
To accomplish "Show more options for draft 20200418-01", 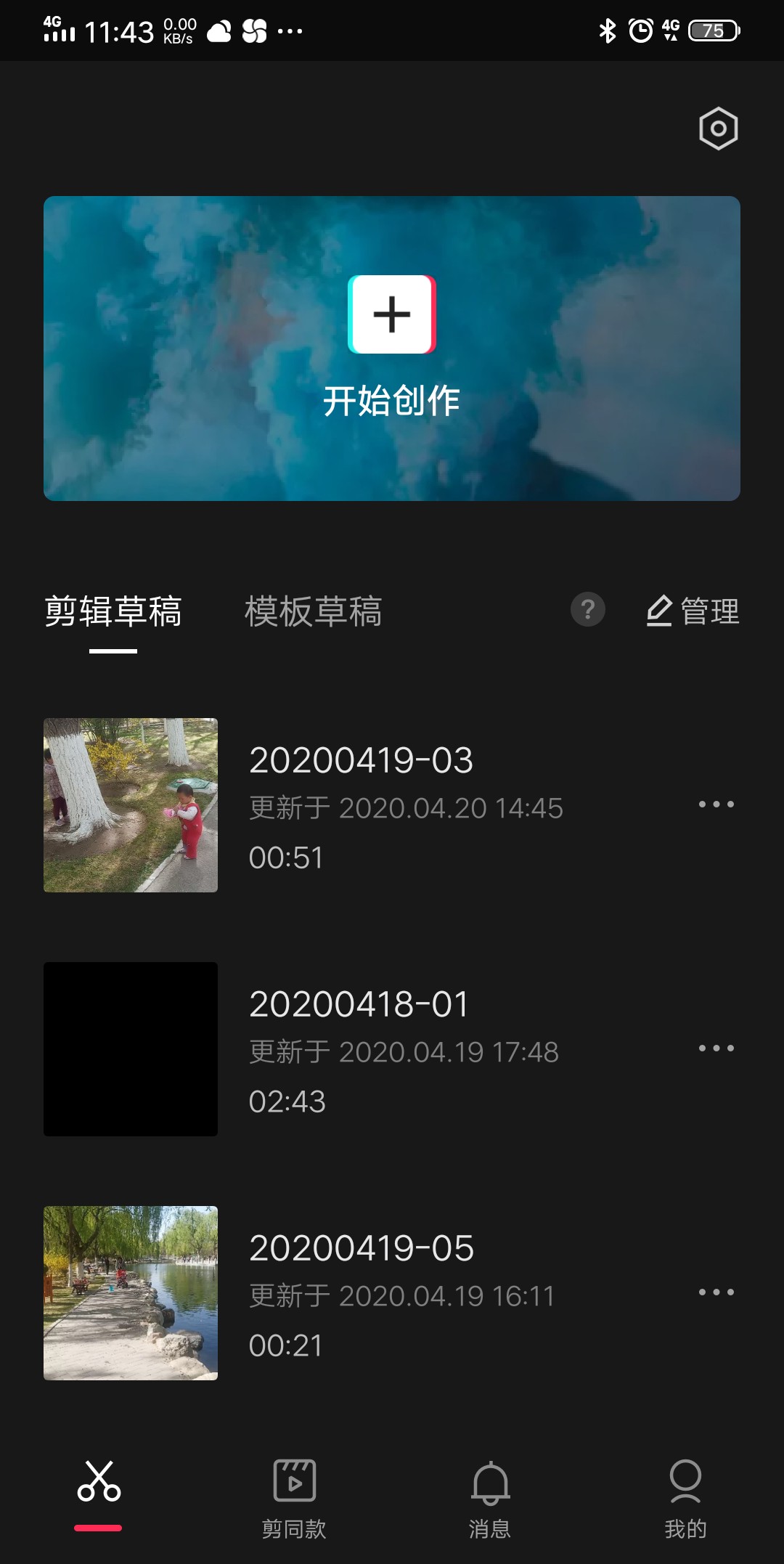I will [x=716, y=1048].
